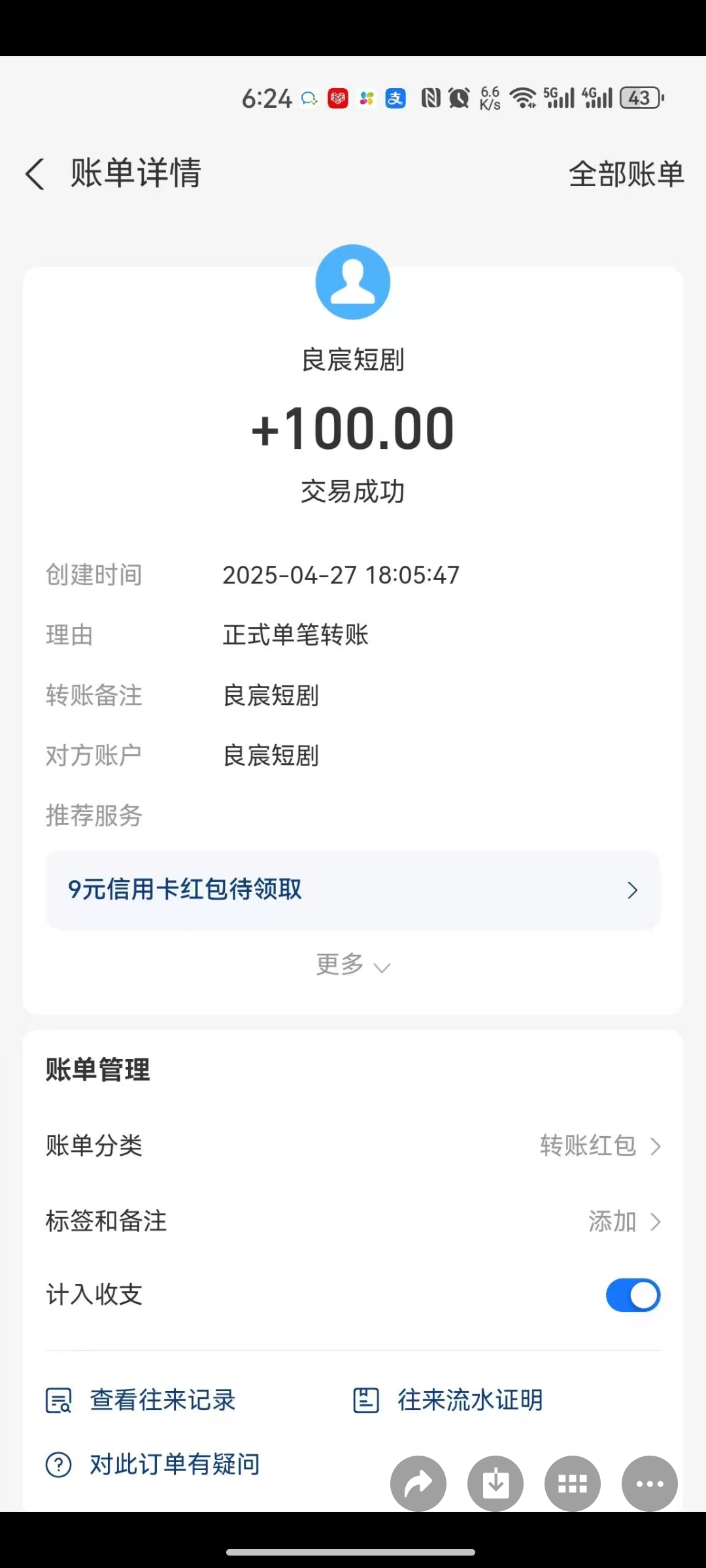Expand 更多 details
Image resolution: width=706 pixels, height=1568 pixels.
353,965
